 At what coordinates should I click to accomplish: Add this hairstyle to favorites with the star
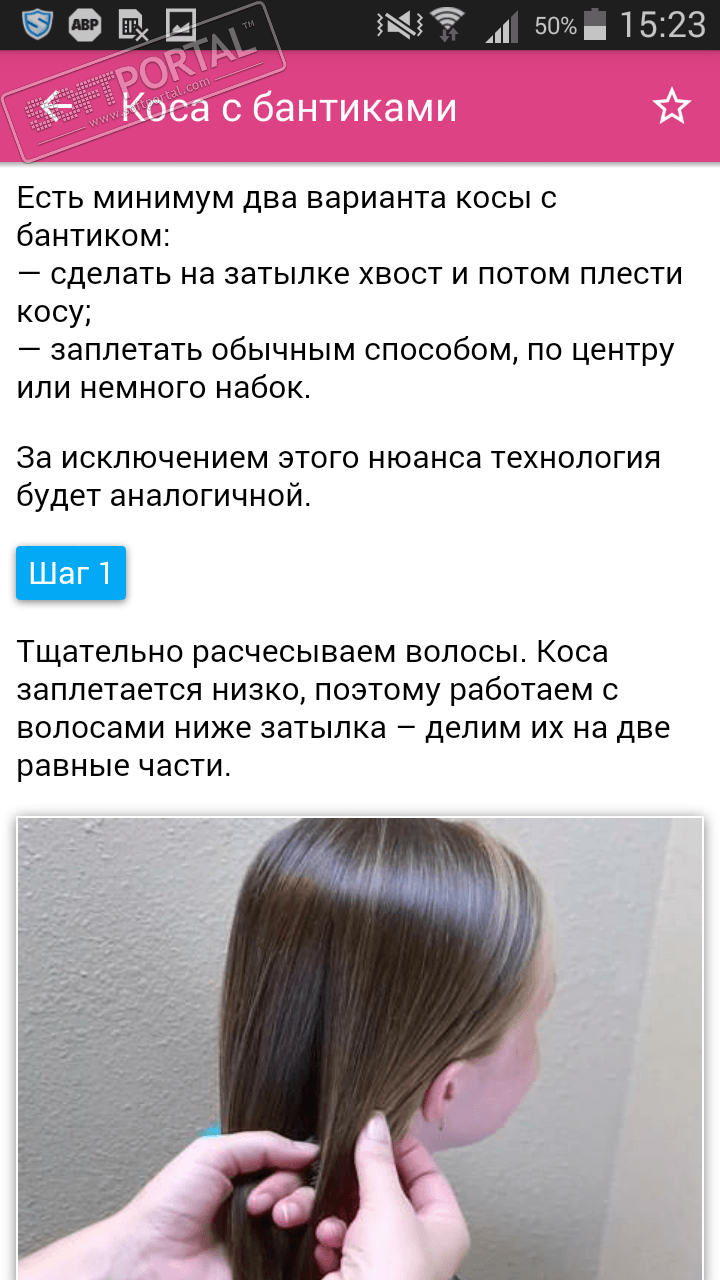(672, 106)
